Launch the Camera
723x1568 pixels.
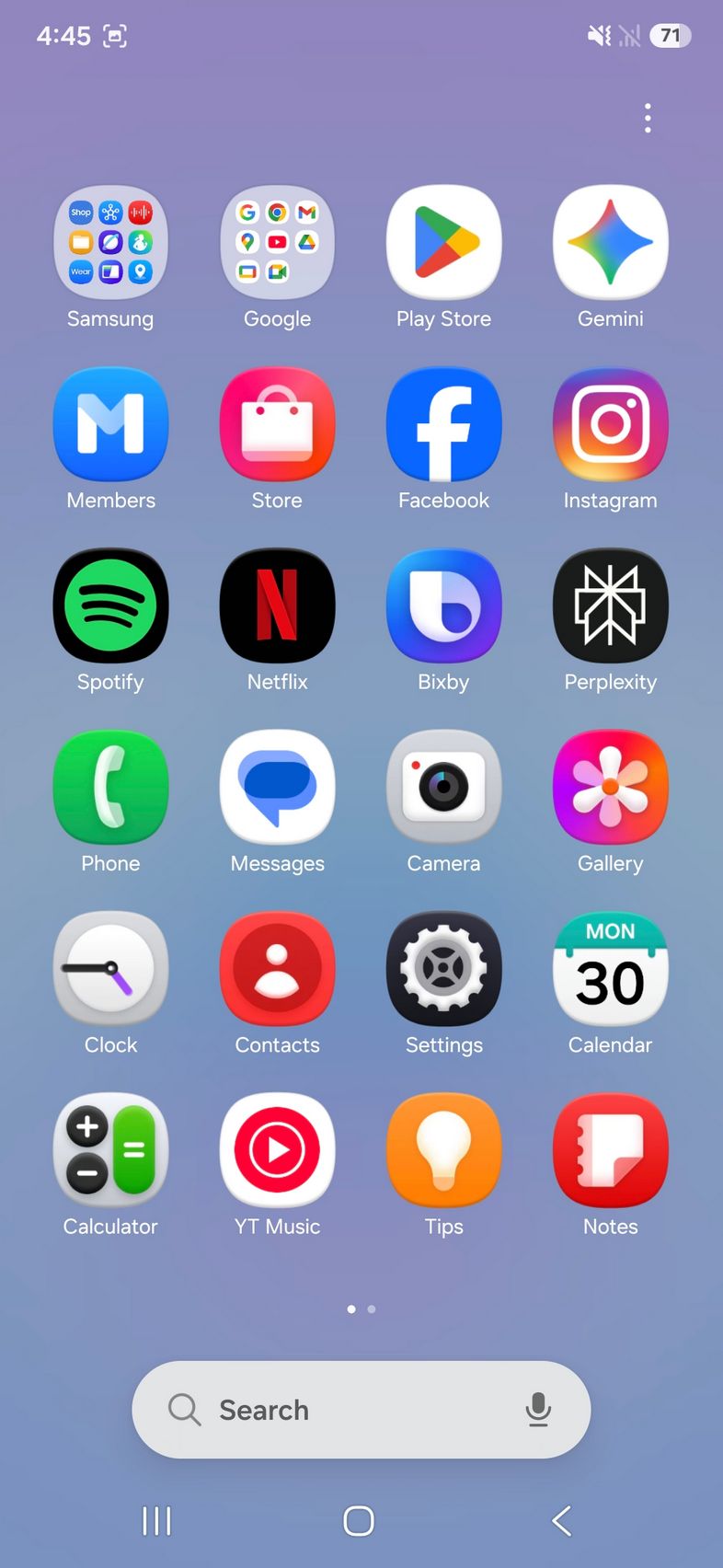[443, 786]
